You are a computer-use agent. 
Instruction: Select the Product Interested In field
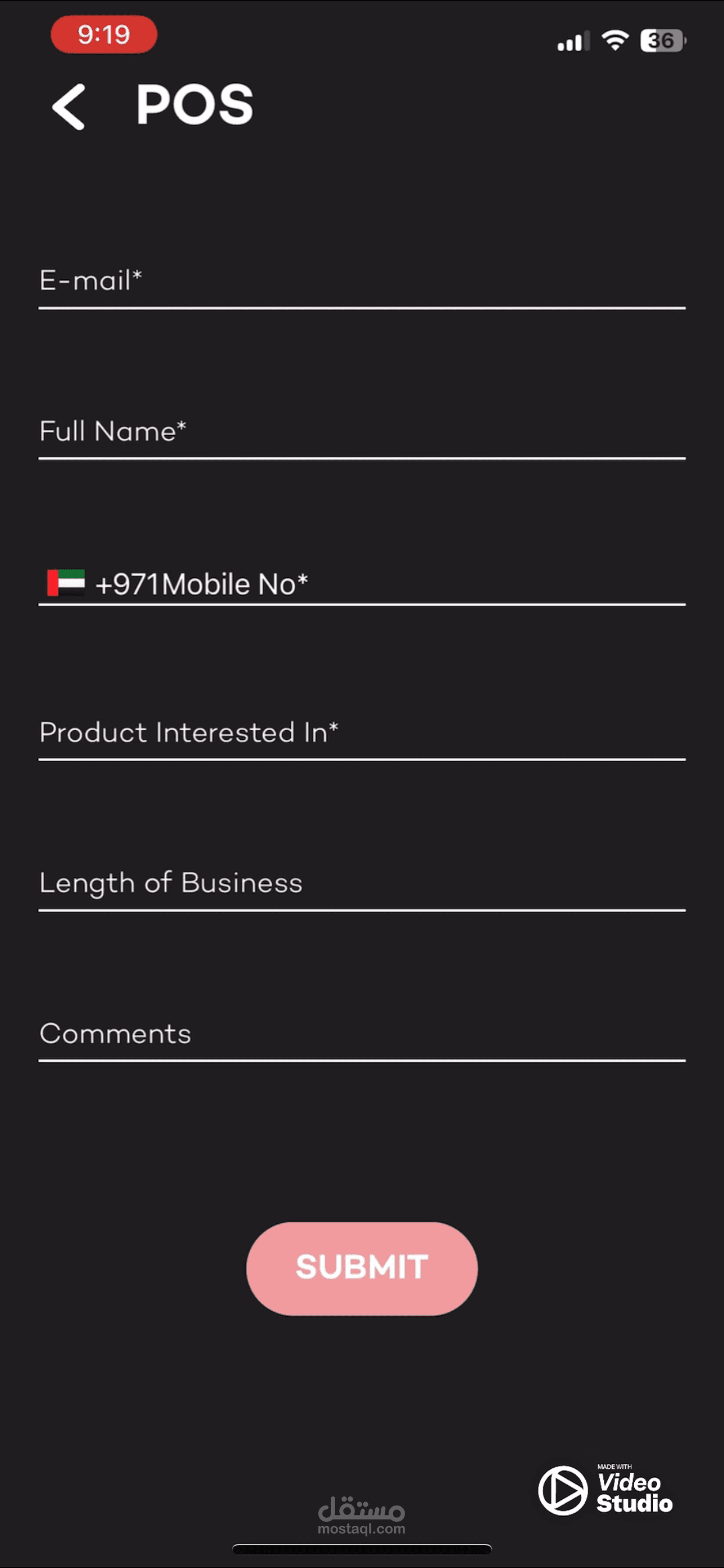[x=361, y=733]
